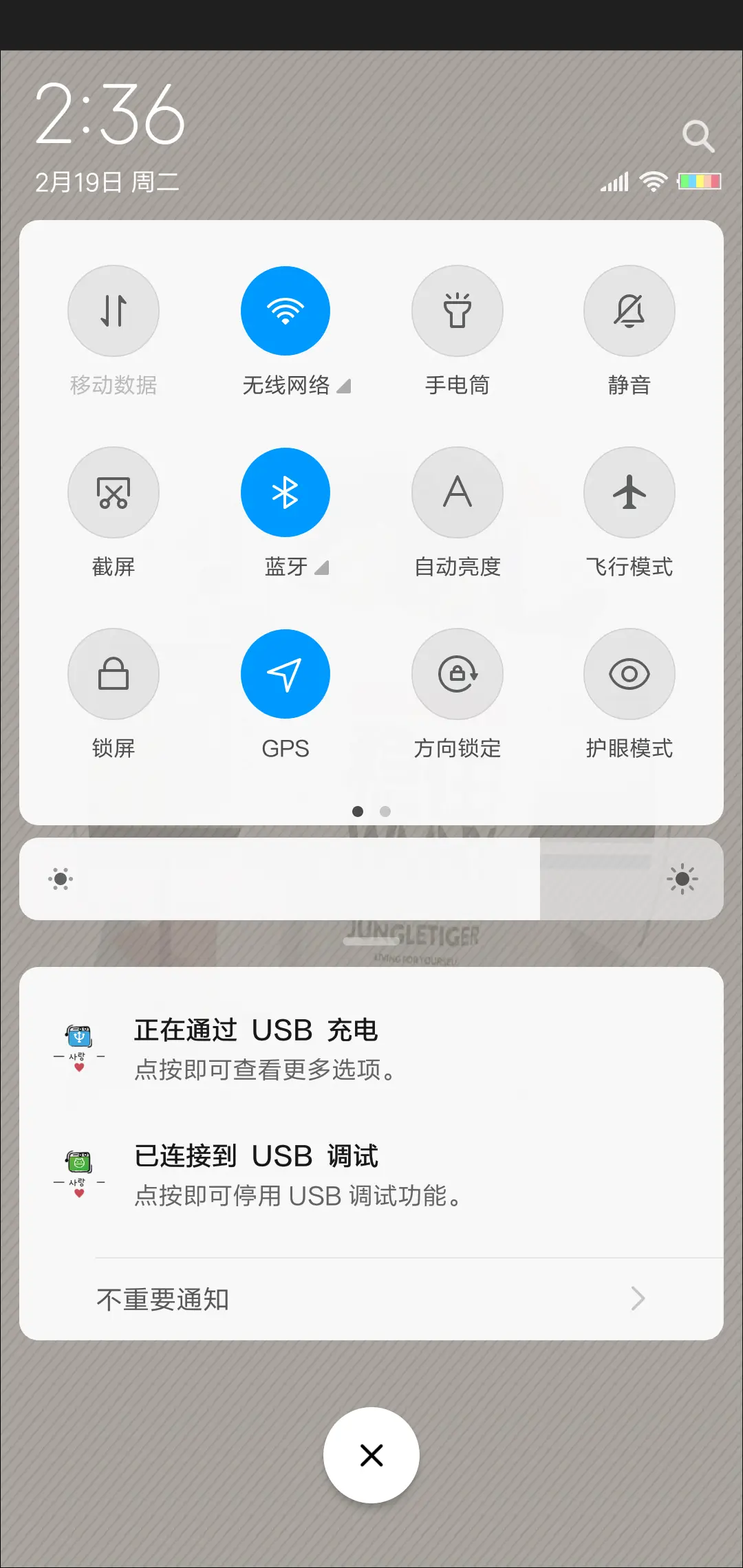Image resolution: width=743 pixels, height=1568 pixels.
Task: Turn off Bluetooth (蓝牙) tile
Action: (285, 492)
